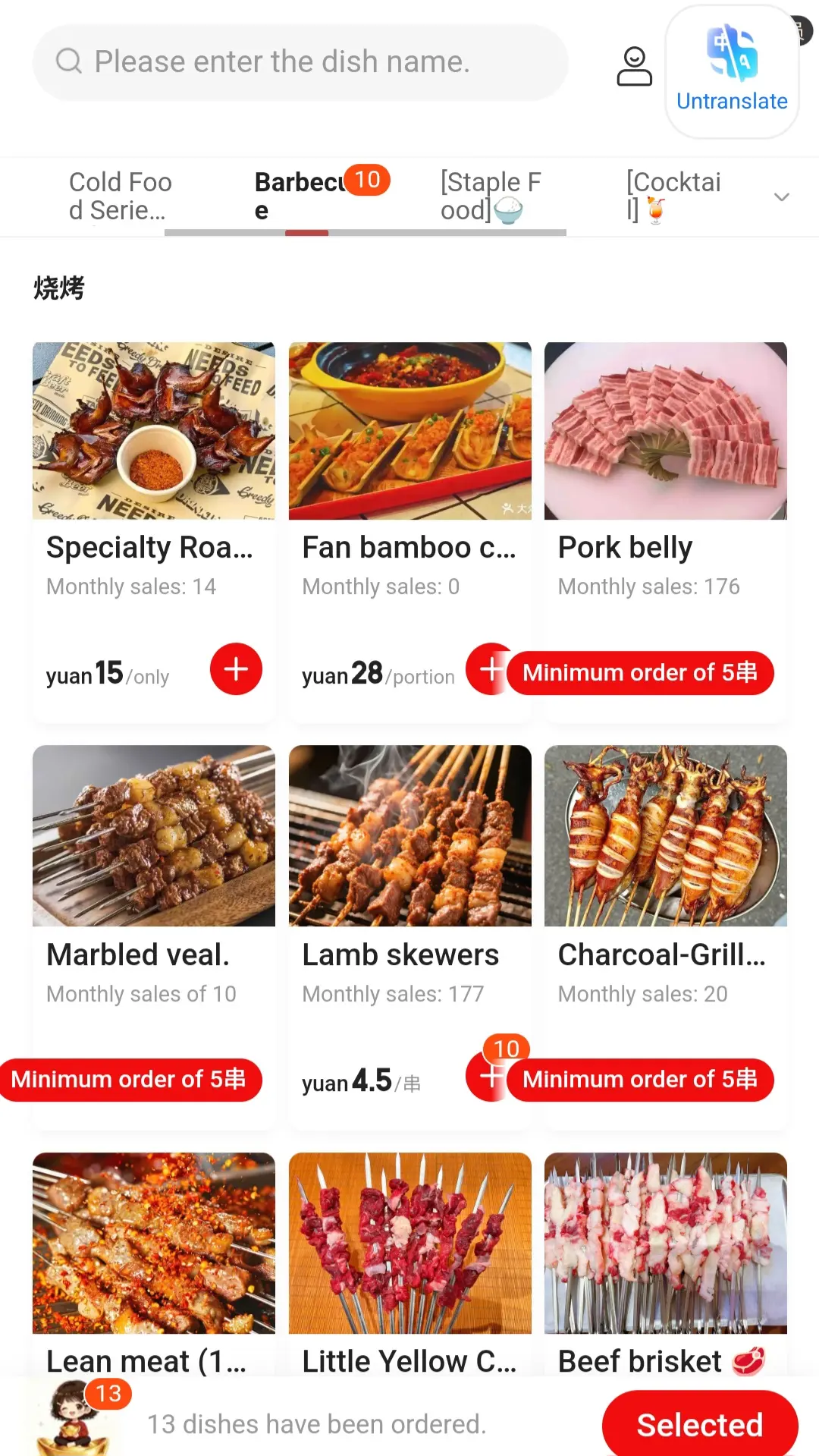
Task: Add Specialty Roast item for 15 yuan
Action: coord(236,669)
